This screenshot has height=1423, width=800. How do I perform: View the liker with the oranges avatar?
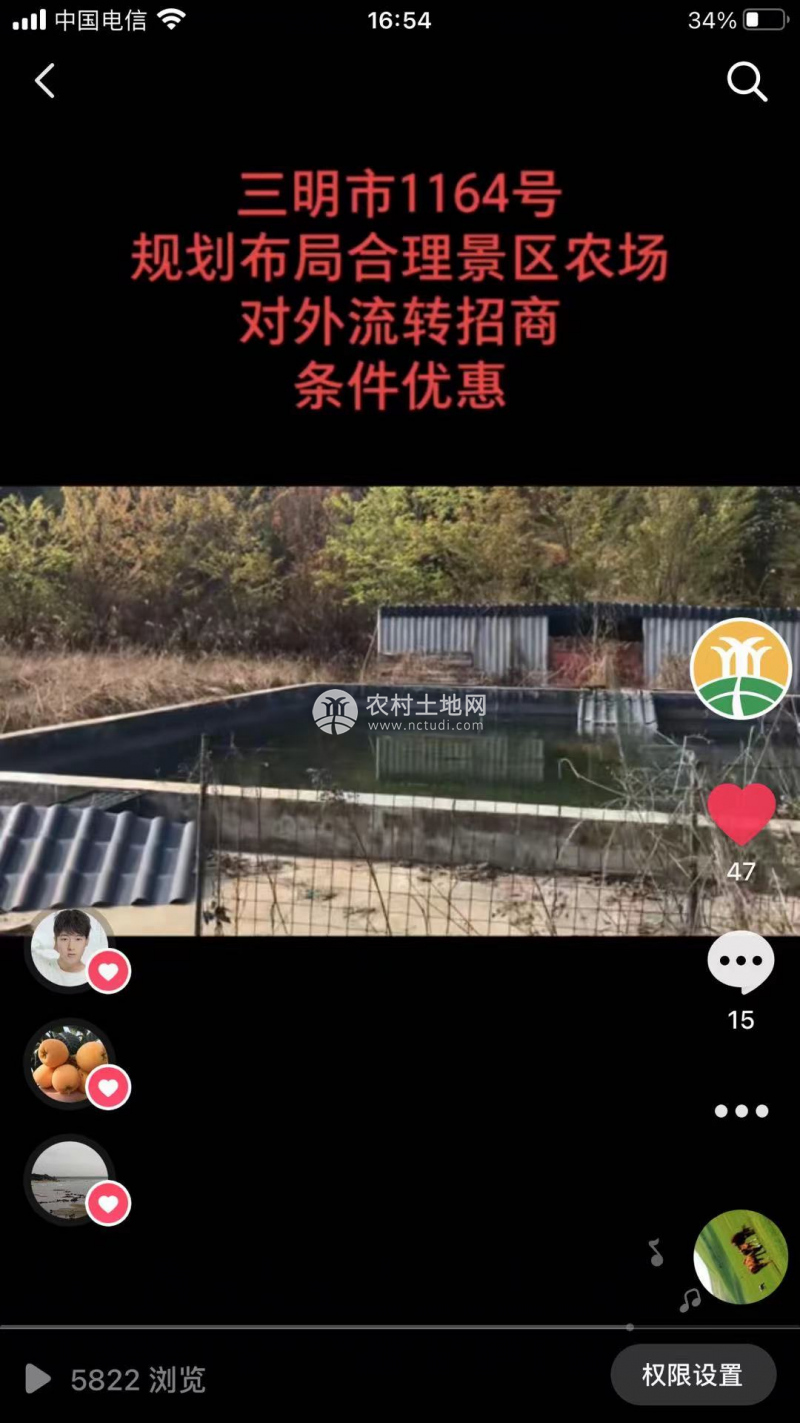pyautogui.click(x=69, y=1063)
